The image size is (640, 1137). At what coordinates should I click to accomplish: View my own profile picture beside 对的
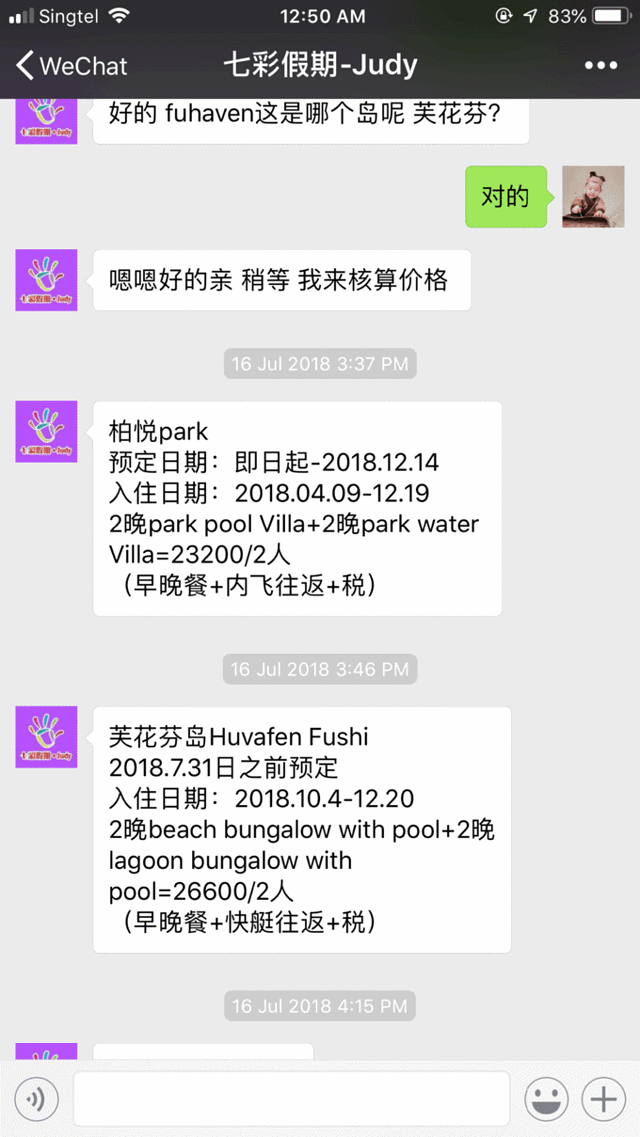point(593,196)
